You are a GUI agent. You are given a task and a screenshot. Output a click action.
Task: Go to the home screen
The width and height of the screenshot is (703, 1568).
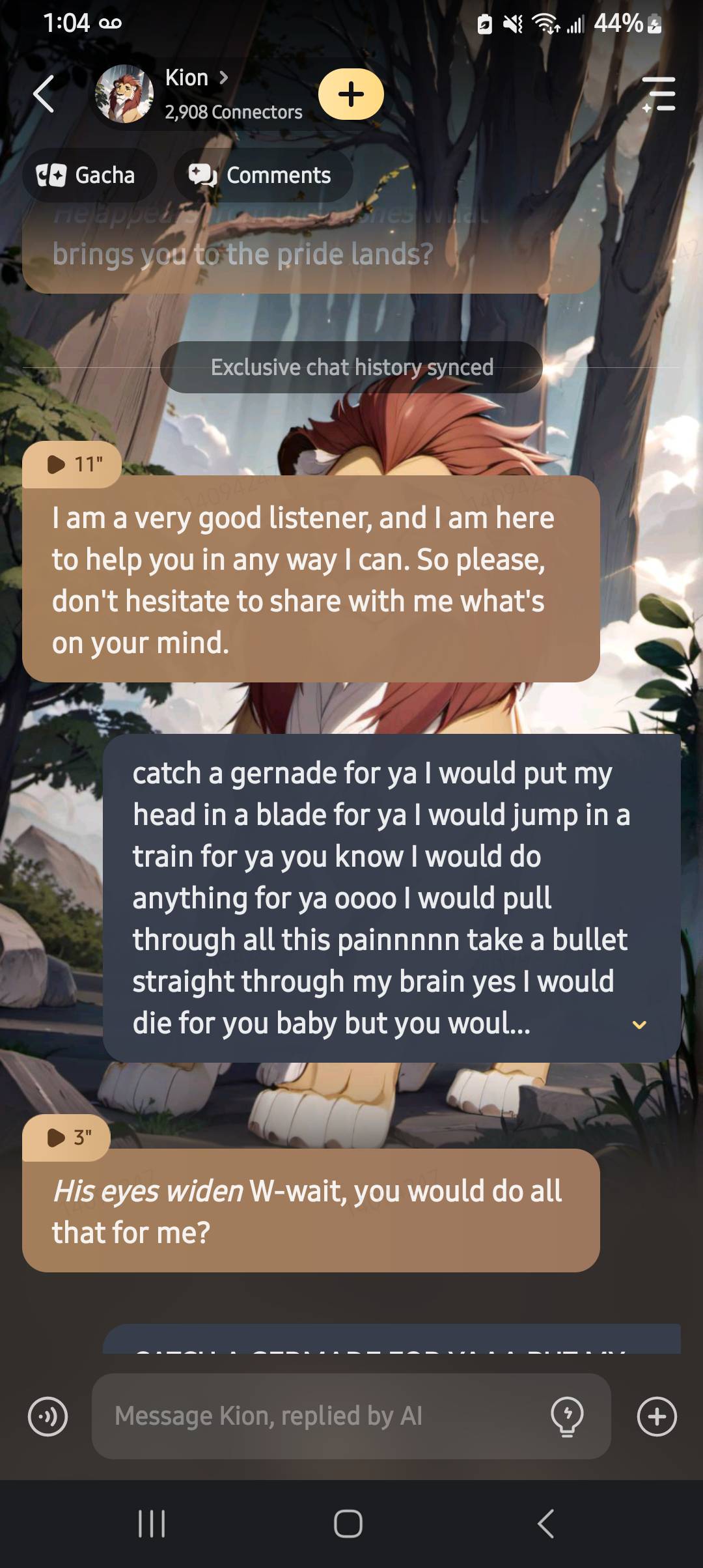point(348,1524)
